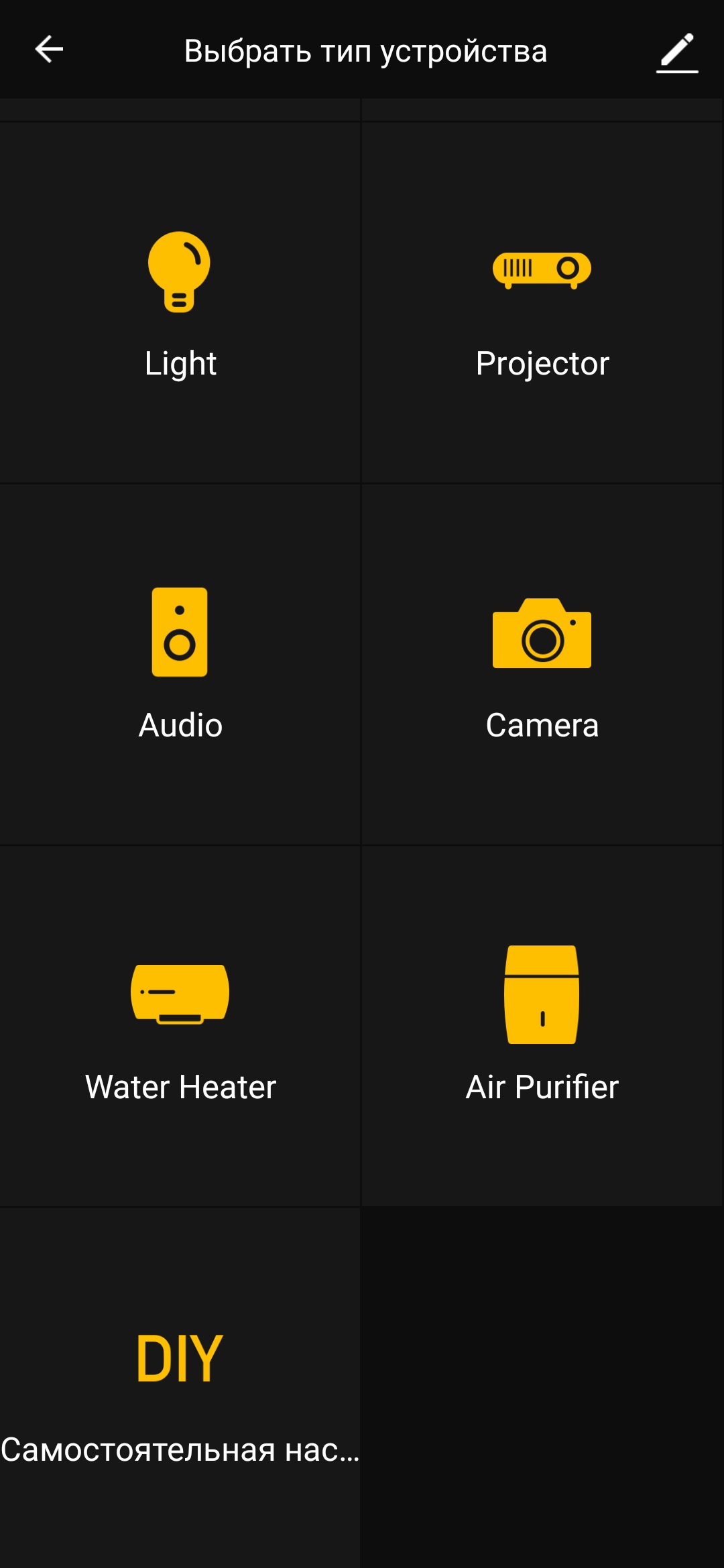Image resolution: width=724 pixels, height=1568 pixels.
Task: Pick the Audio device type
Action: (x=180, y=665)
